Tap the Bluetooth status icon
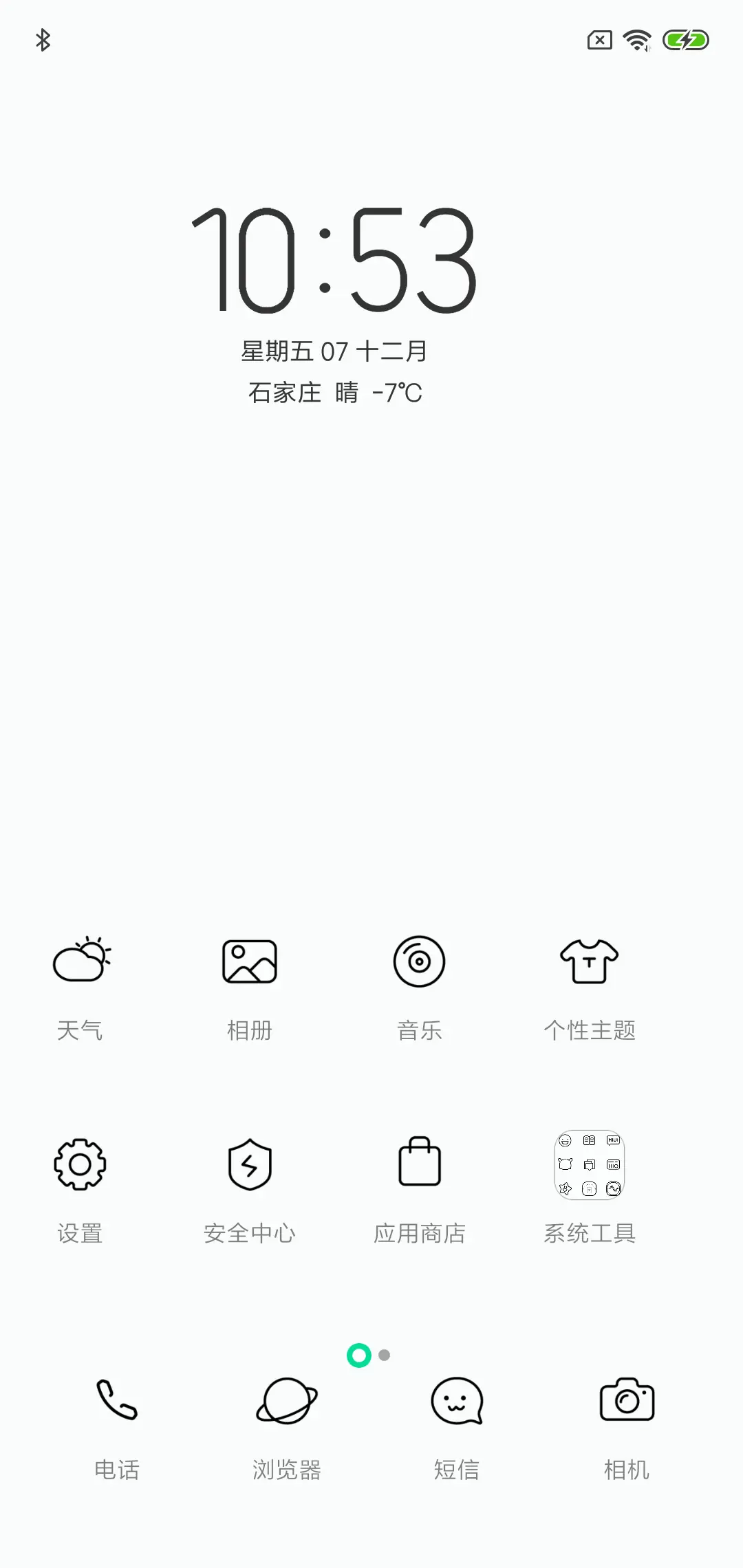 click(x=43, y=40)
